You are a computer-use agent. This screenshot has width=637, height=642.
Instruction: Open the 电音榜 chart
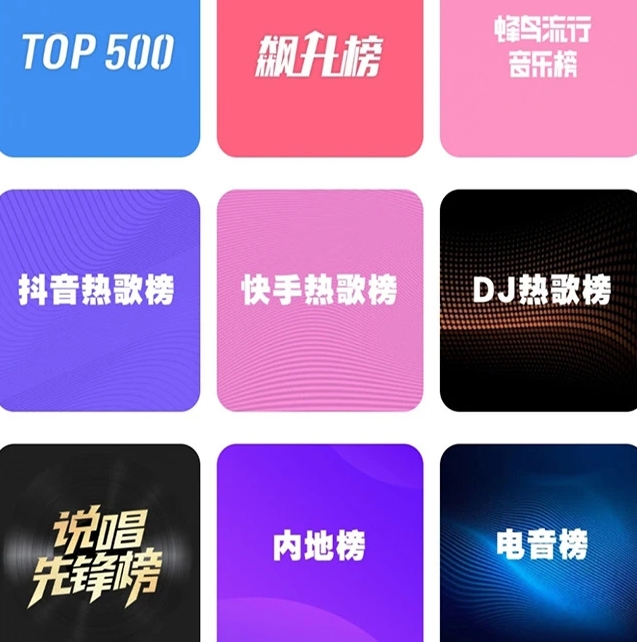(x=539, y=545)
